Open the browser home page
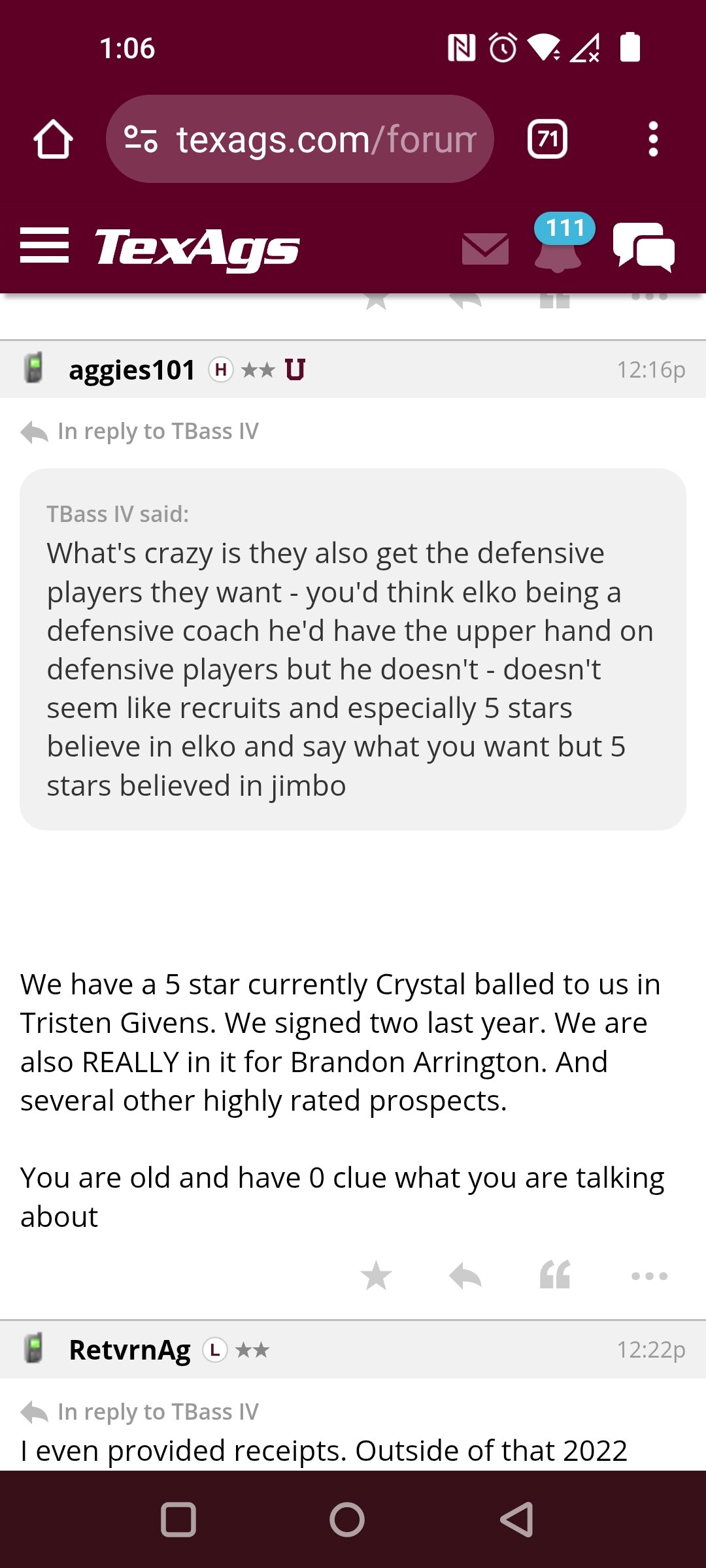706x1568 pixels. point(53,139)
